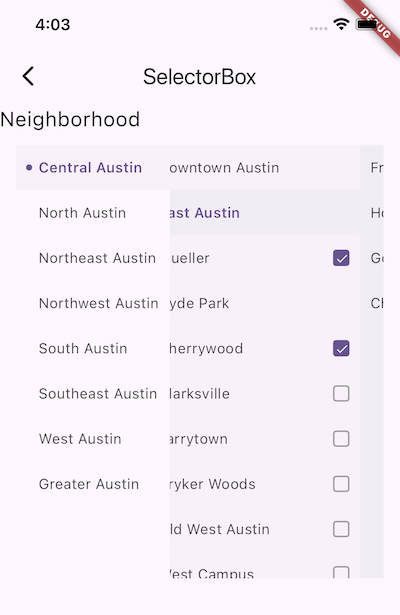Uncheck the Mueller checkbox
This screenshot has height=615, width=400.
(x=341, y=258)
